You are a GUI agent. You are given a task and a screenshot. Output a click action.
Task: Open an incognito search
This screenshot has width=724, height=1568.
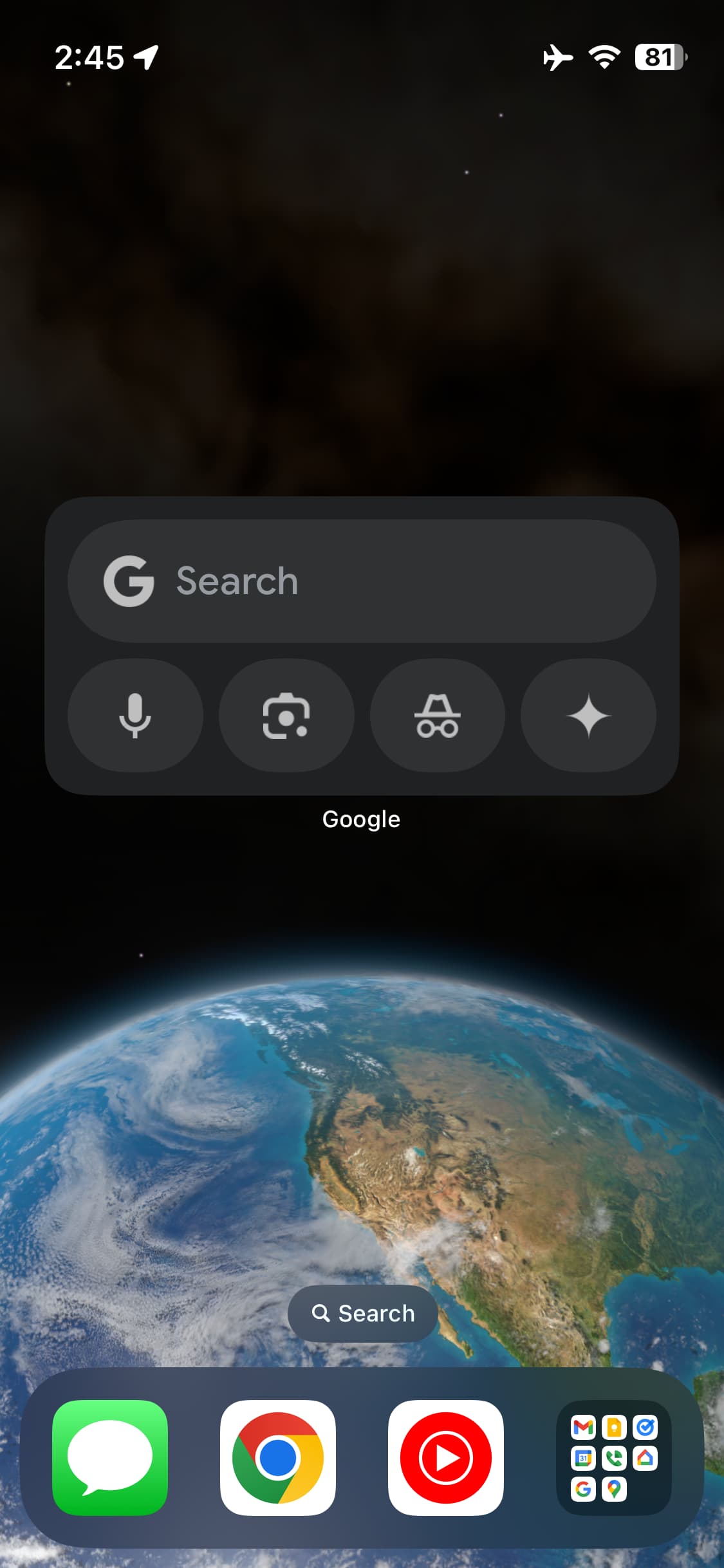[x=438, y=715]
